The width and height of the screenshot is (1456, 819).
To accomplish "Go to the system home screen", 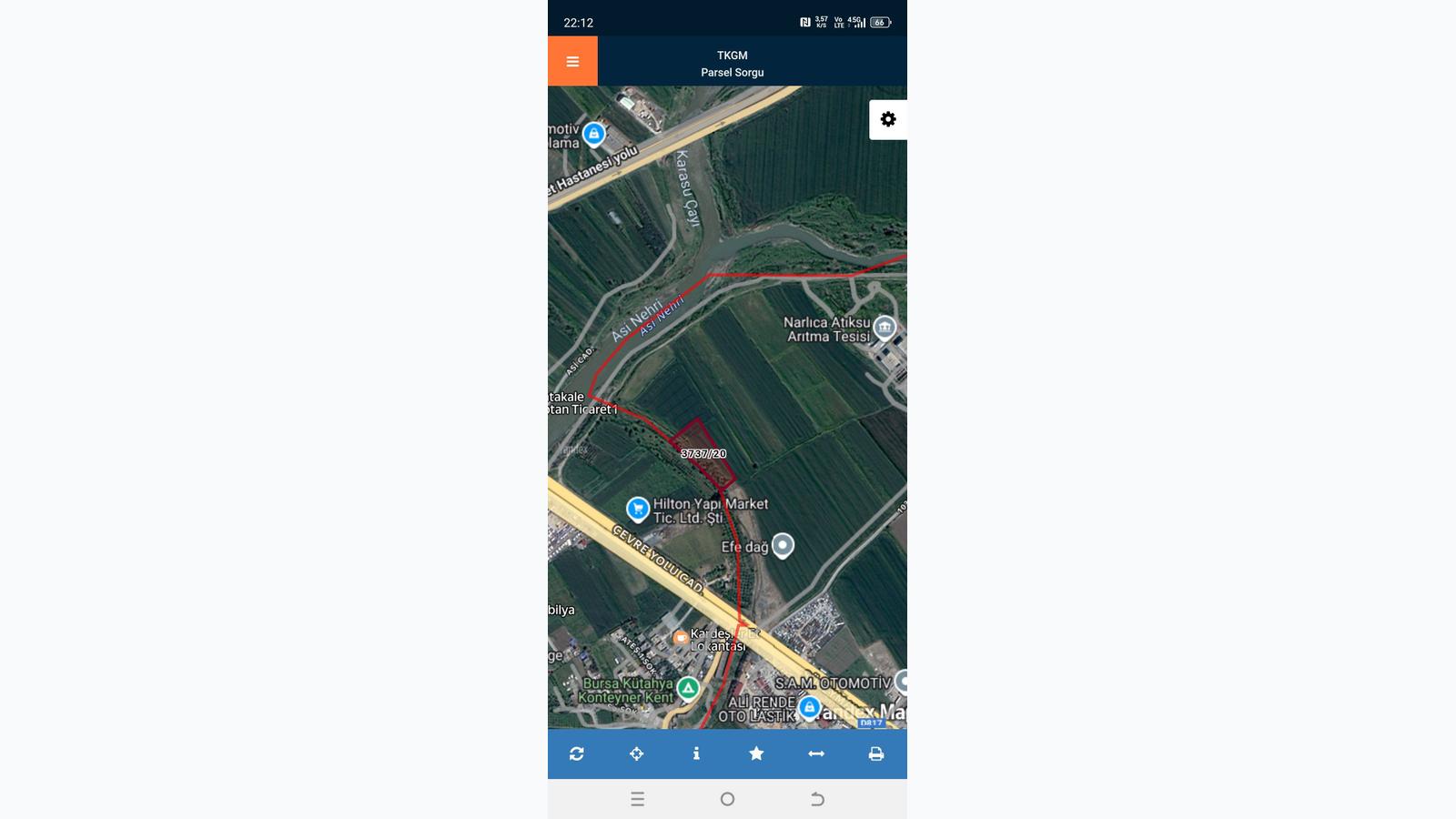I will coord(727,799).
